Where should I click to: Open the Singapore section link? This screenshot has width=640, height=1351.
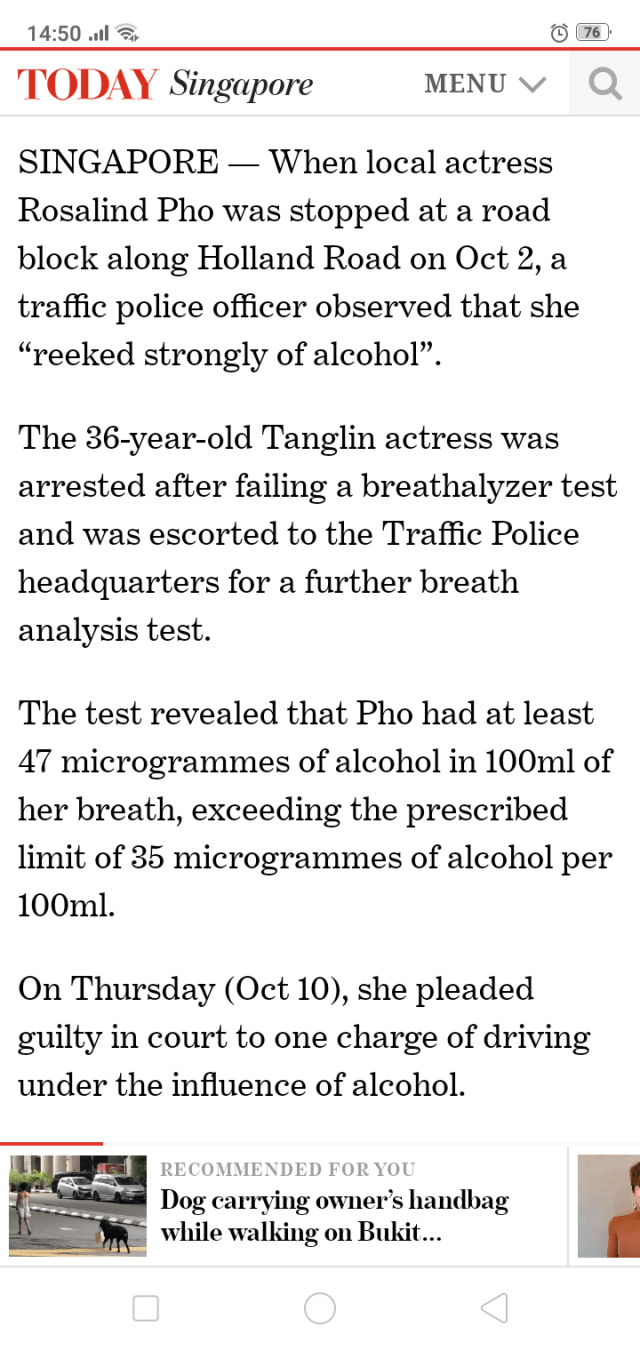coord(241,84)
